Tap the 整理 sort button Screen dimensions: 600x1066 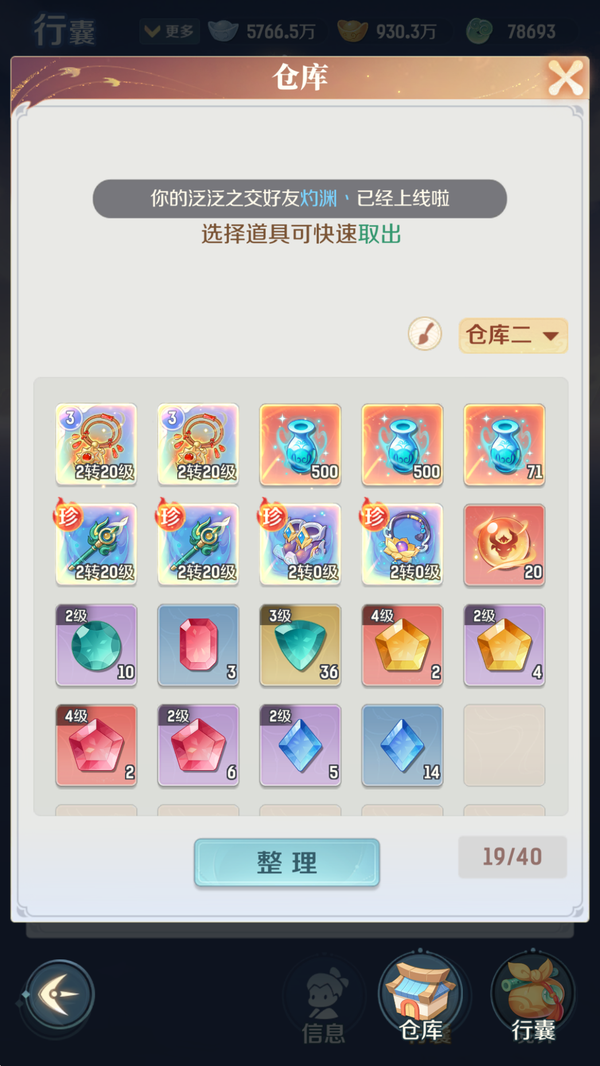[287, 863]
